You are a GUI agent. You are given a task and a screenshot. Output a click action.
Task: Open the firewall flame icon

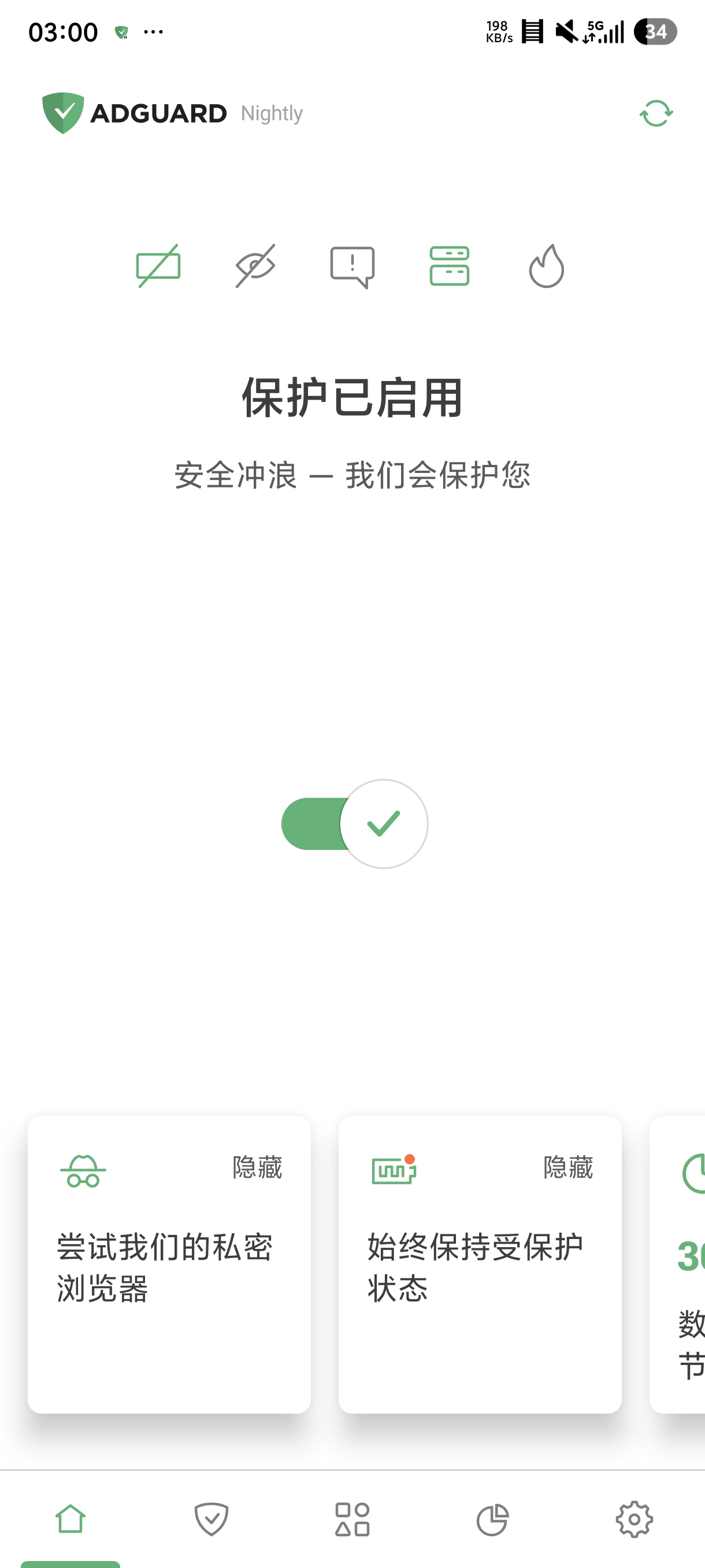[x=546, y=266]
